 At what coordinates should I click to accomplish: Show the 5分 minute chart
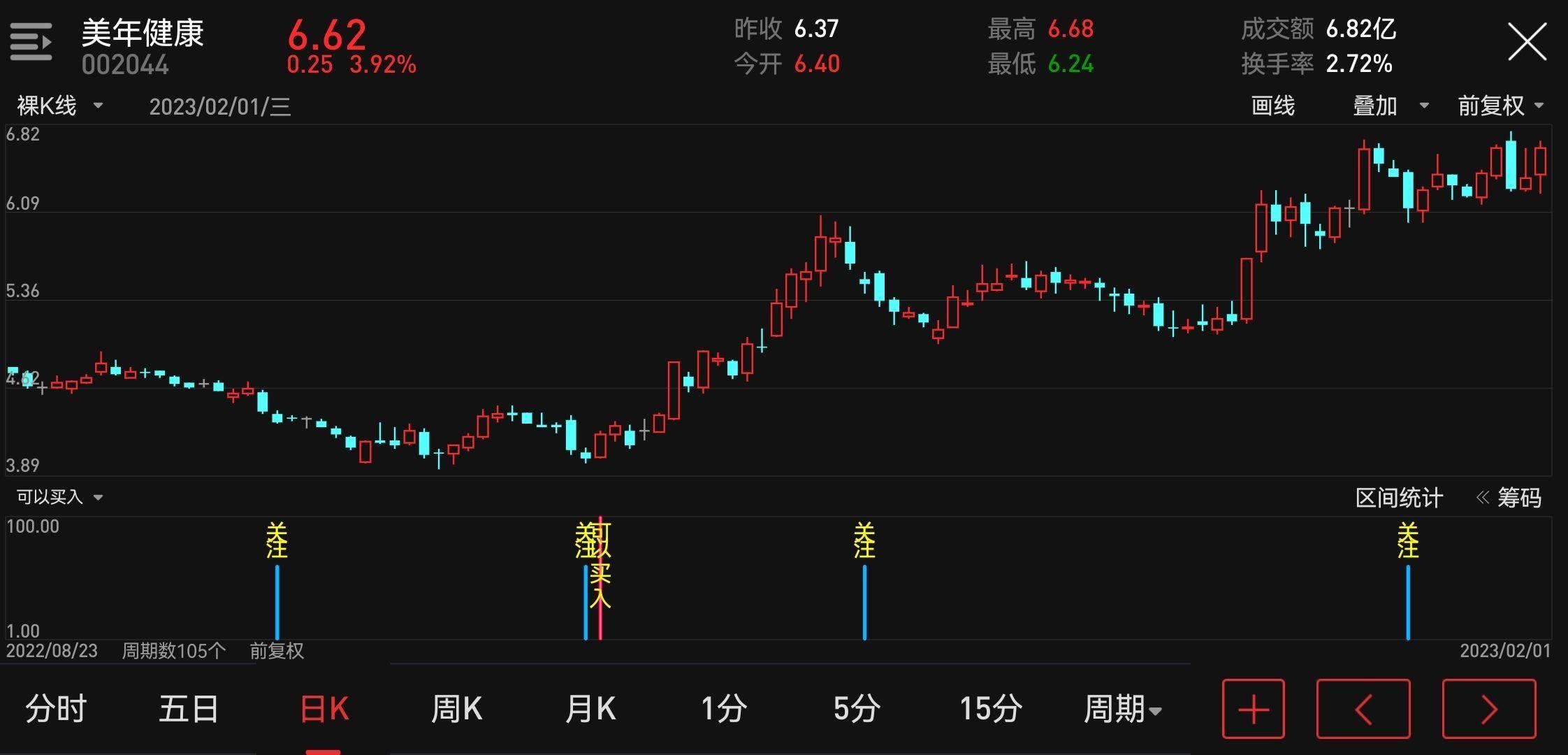coord(857,709)
